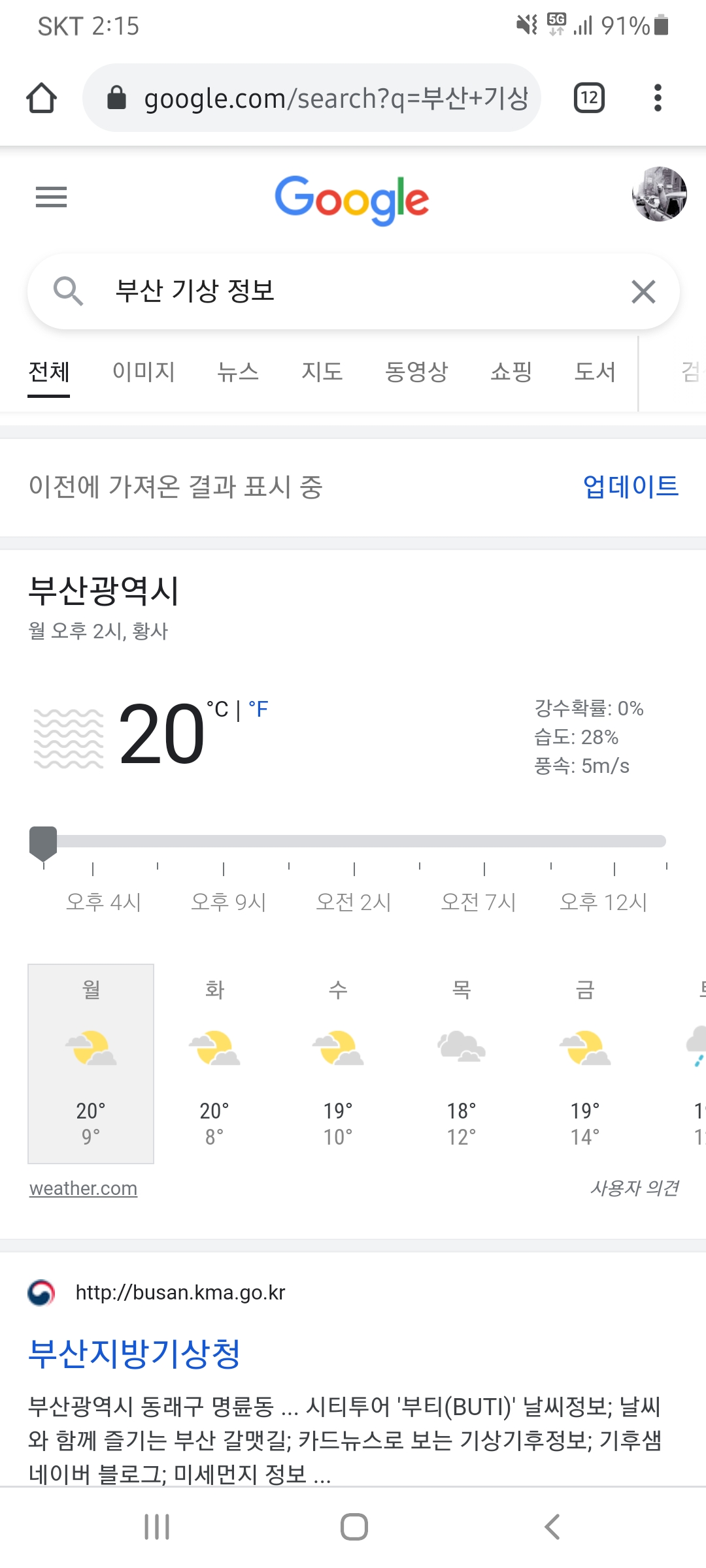Open the Google hamburger menu
The height and width of the screenshot is (1568, 706).
(51, 197)
